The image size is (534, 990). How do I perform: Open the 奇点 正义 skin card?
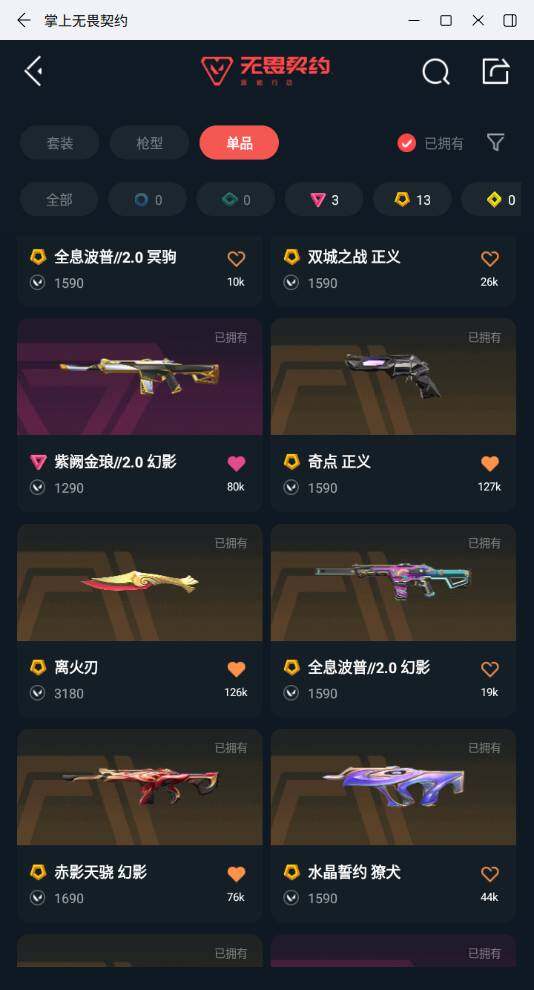coord(393,415)
